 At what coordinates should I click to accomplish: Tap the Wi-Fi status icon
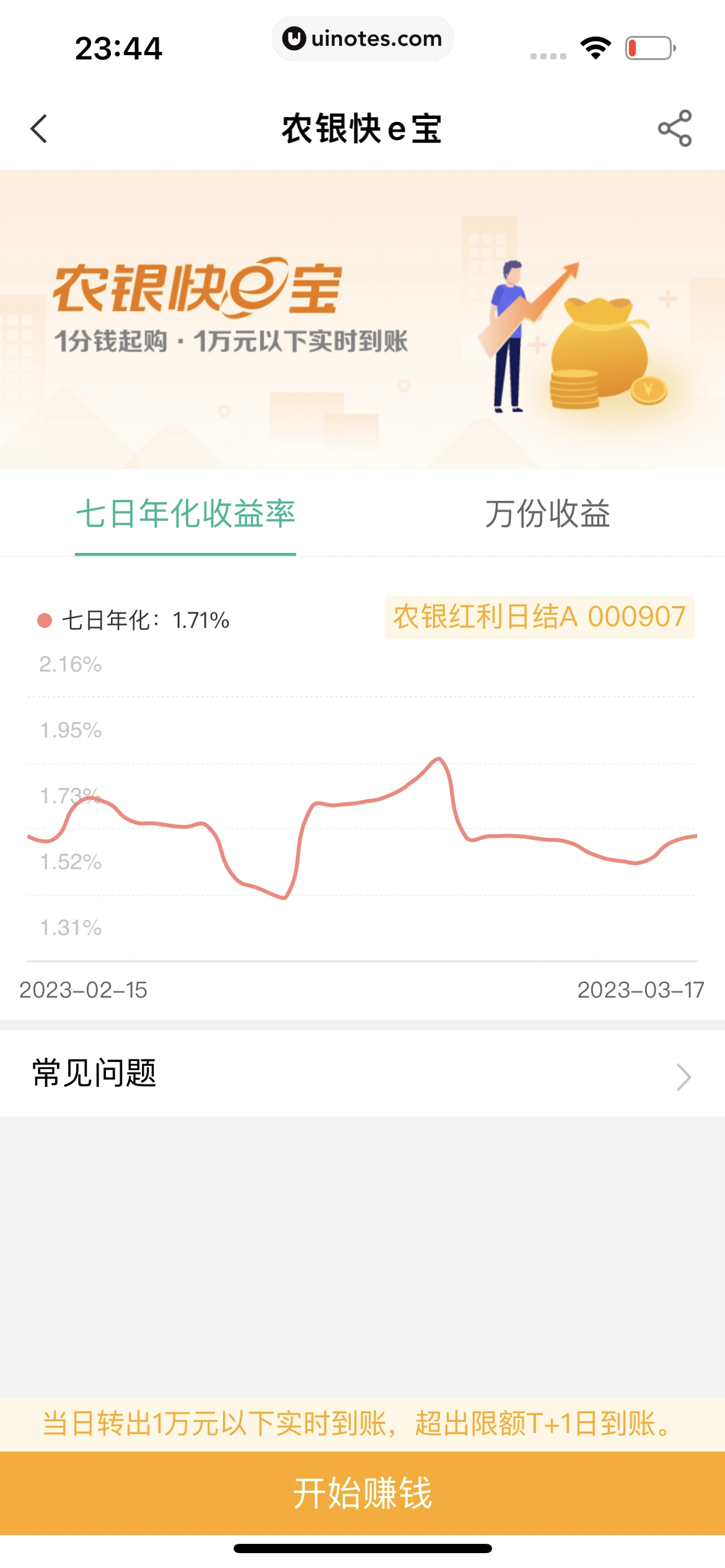(x=594, y=46)
